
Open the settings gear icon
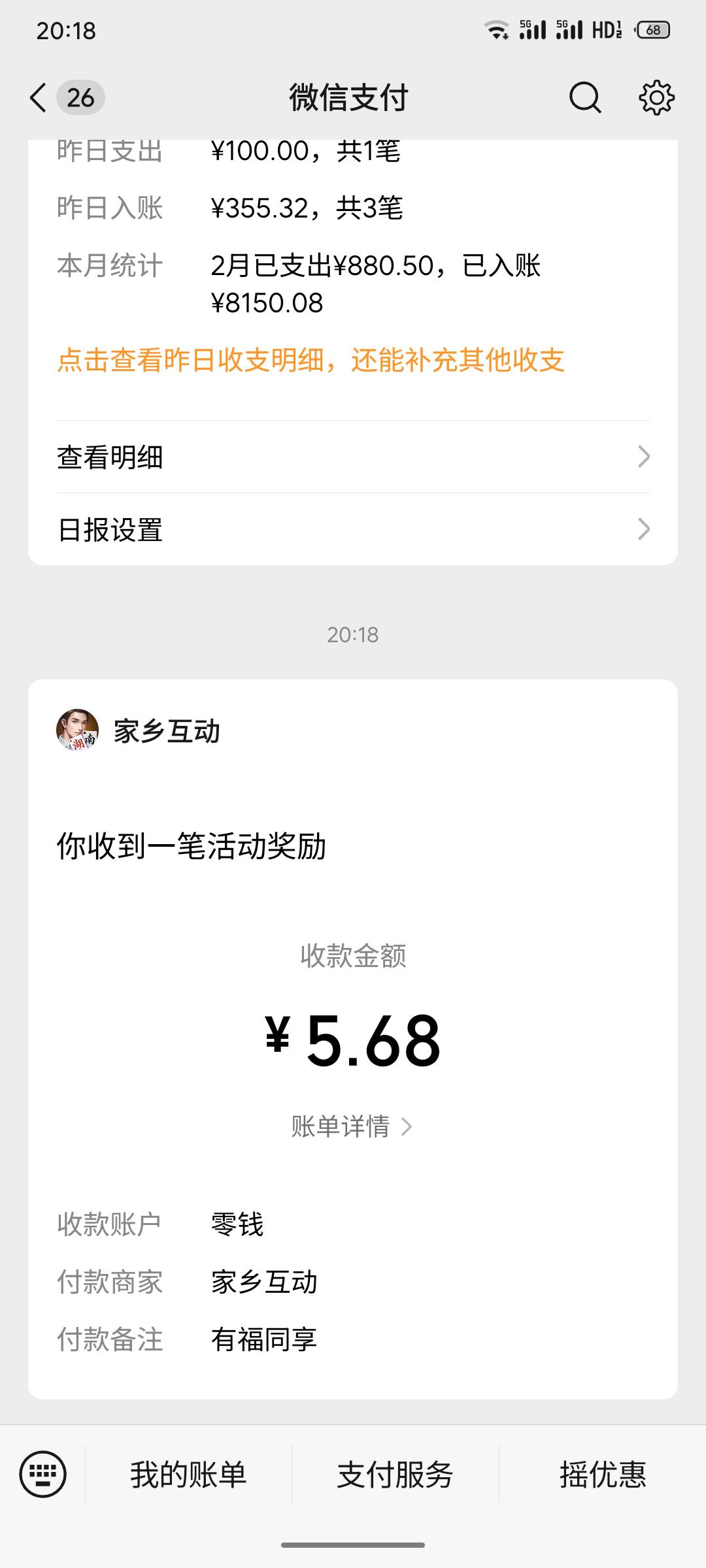click(x=656, y=98)
